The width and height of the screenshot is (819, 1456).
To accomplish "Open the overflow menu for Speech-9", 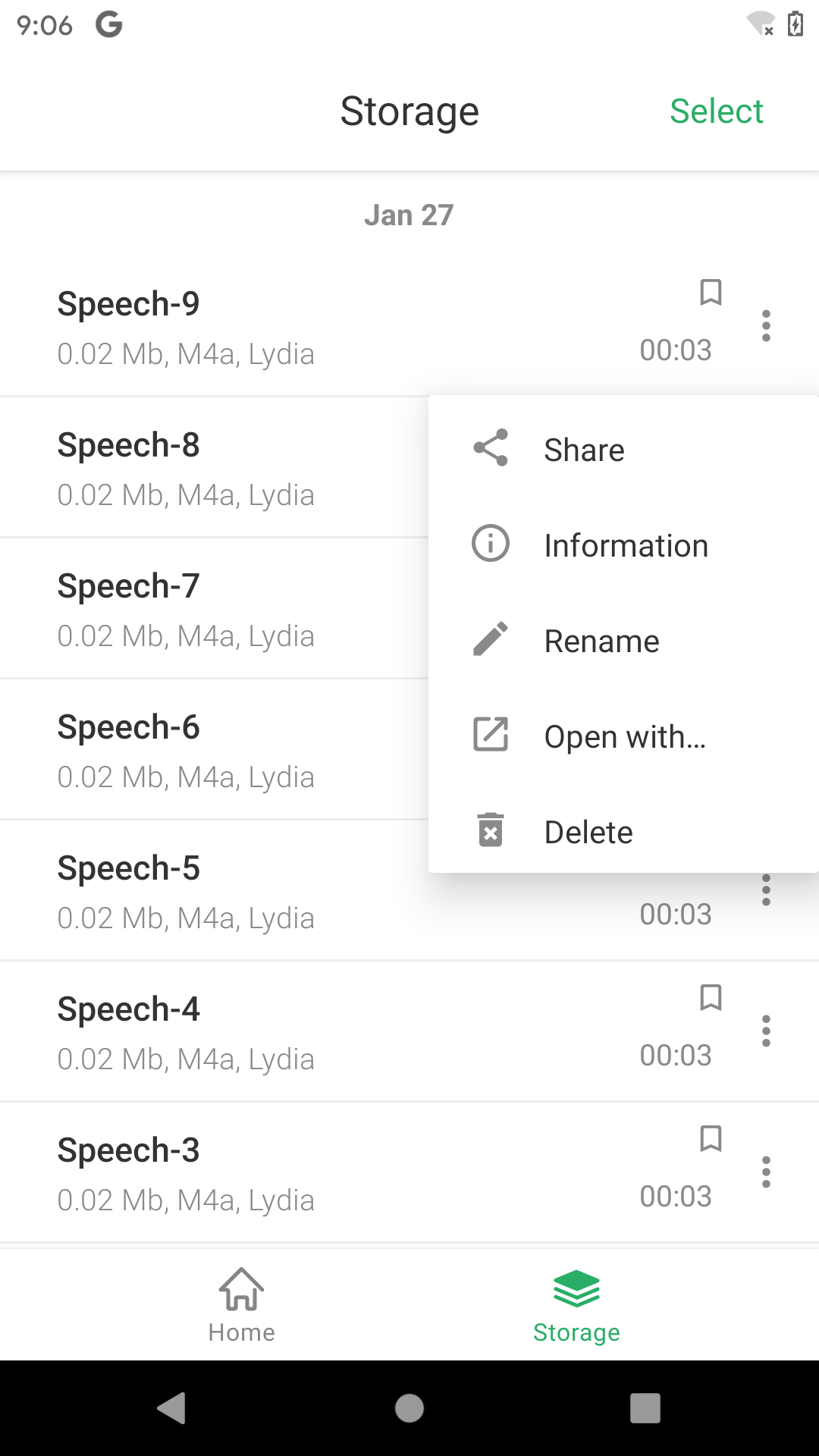I will [766, 325].
